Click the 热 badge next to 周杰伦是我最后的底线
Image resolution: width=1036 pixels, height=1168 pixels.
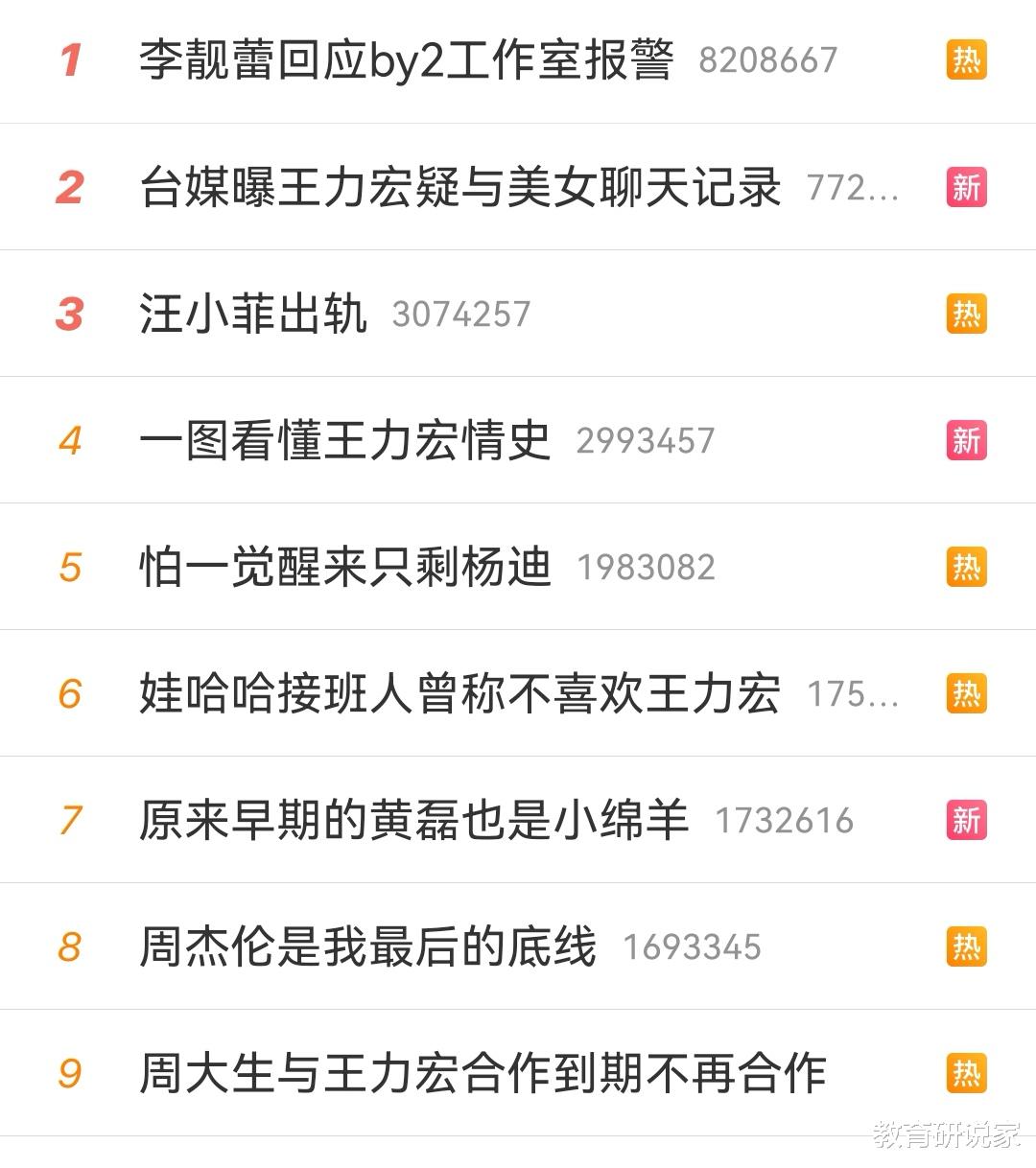(968, 946)
